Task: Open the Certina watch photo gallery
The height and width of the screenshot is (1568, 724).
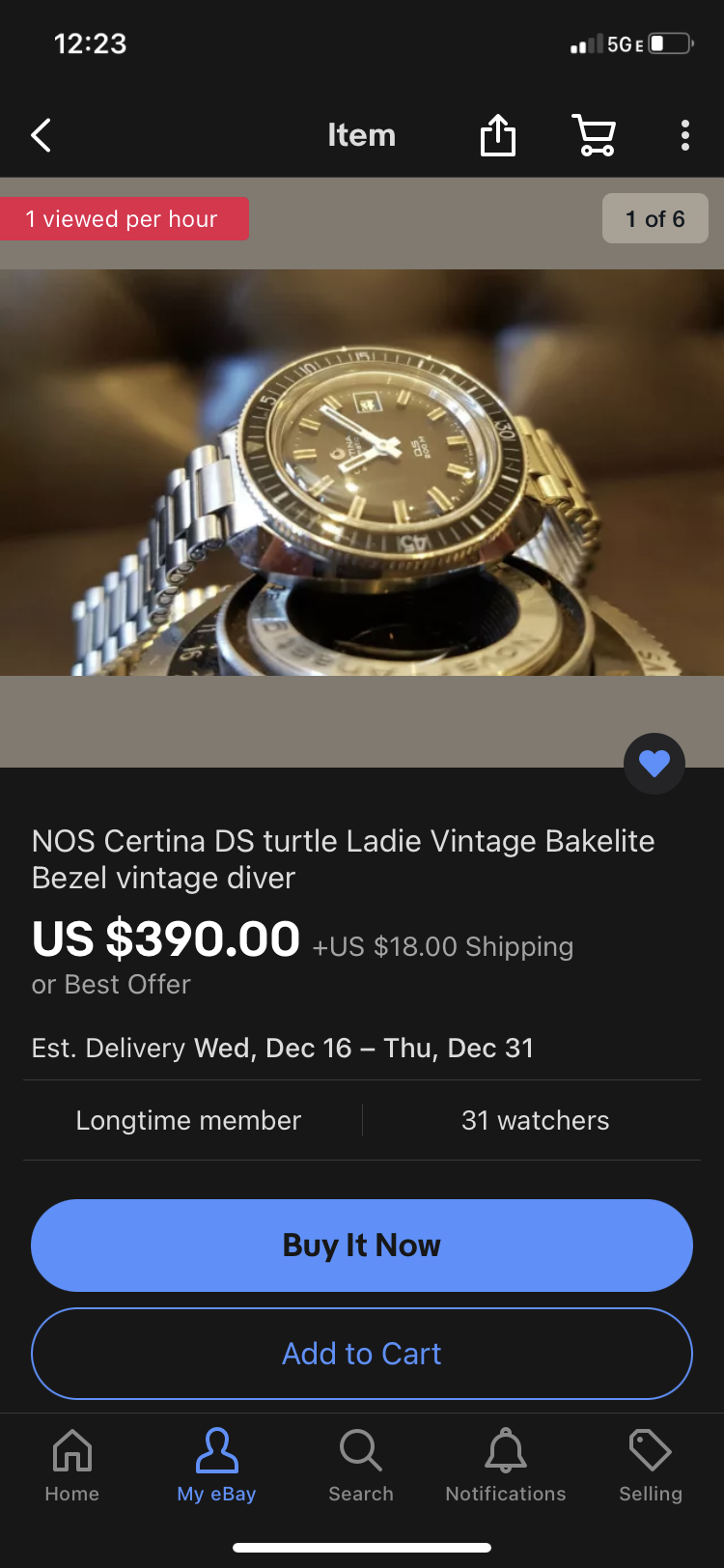Action: coord(362,473)
